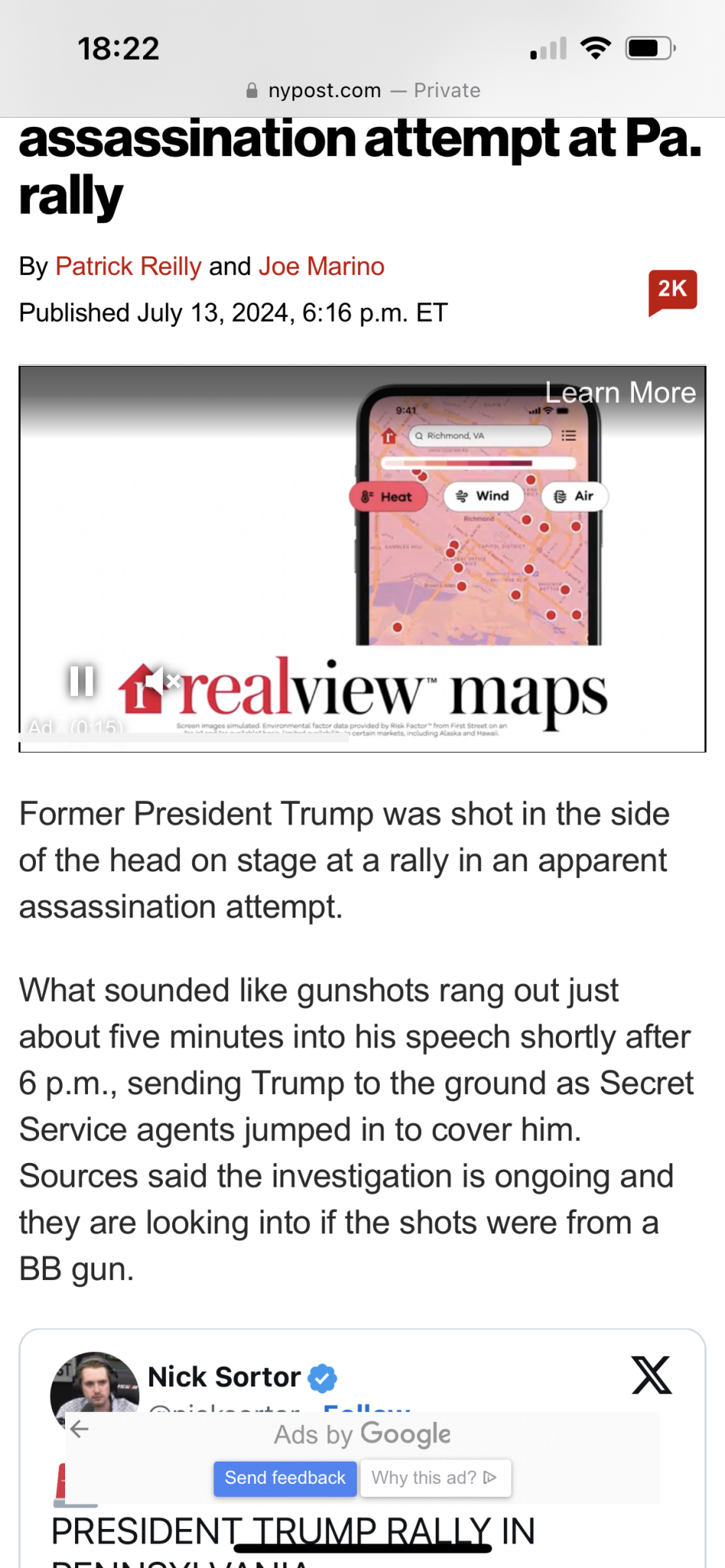Open Nick Sortor's profile

pyautogui.click(x=224, y=1377)
